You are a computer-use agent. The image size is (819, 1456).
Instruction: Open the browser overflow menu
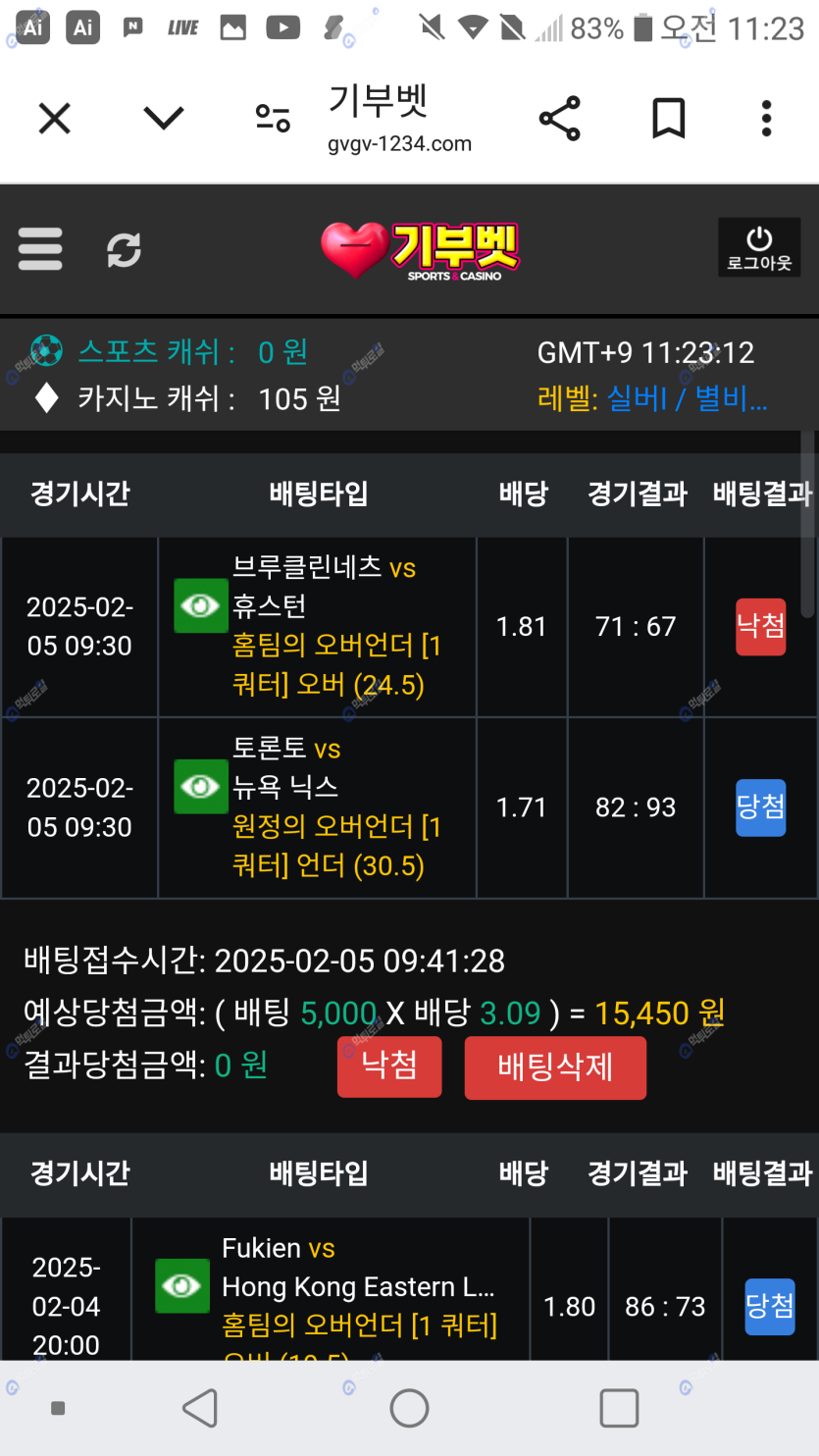click(x=766, y=119)
